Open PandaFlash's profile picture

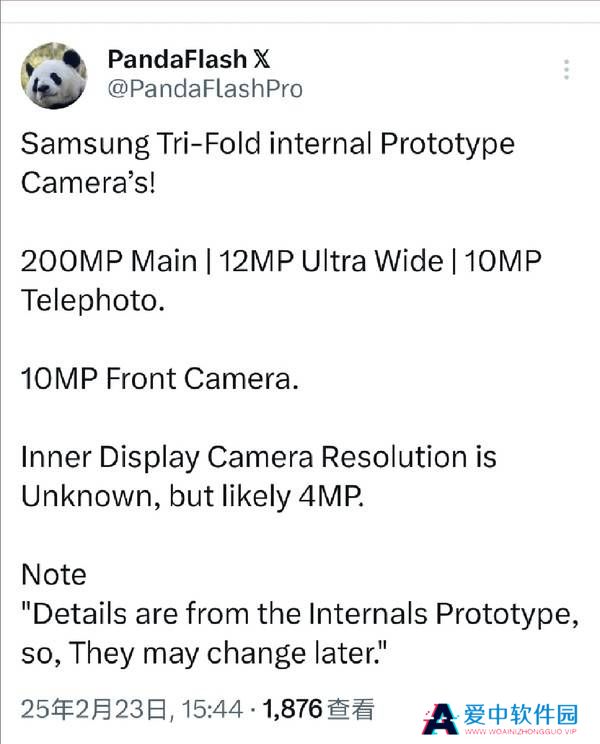click(54, 74)
